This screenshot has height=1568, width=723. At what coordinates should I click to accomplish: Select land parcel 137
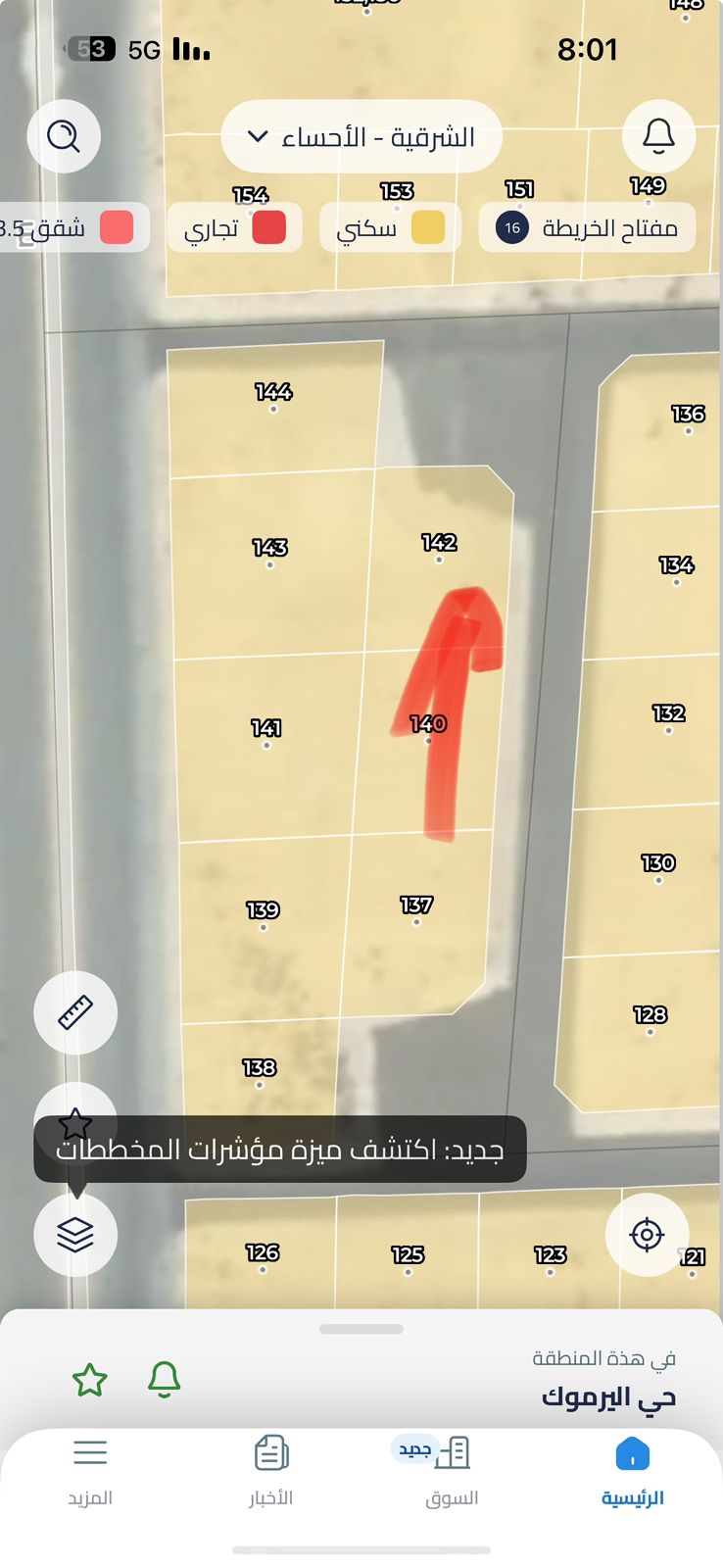click(x=416, y=906)
